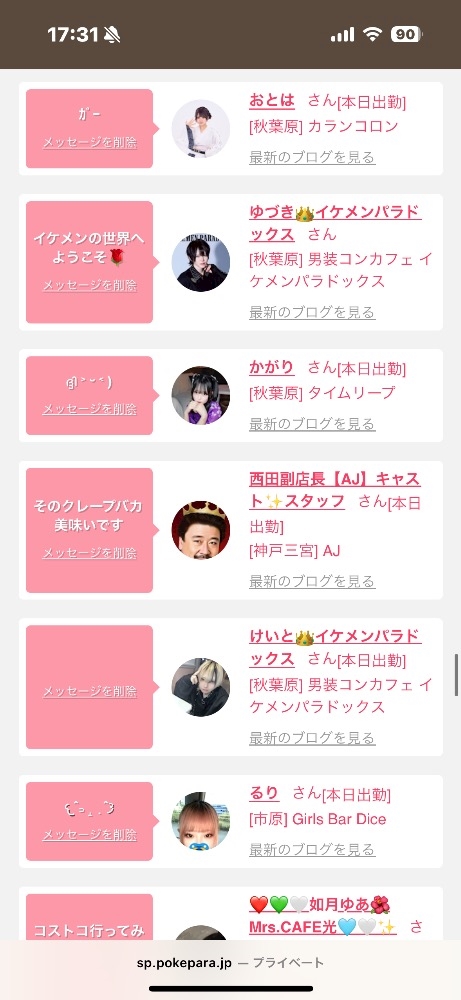
Task: Open ゆづき イケメンパラドックス profile link
Action: point(335,224)
